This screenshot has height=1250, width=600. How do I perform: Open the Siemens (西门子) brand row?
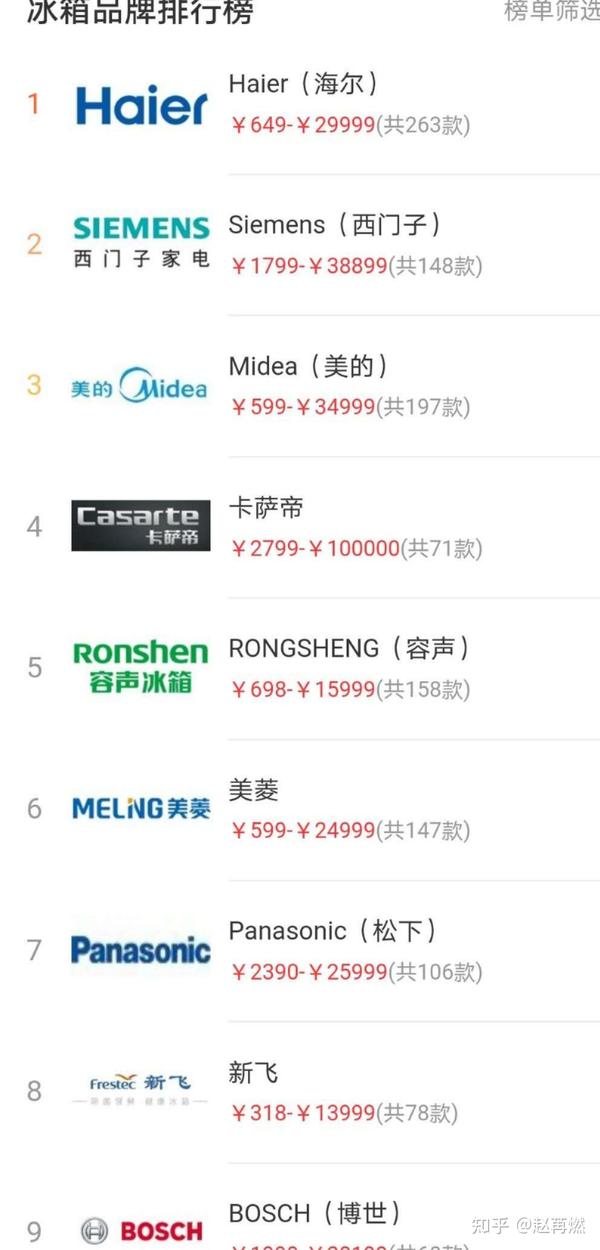point(300,245)
